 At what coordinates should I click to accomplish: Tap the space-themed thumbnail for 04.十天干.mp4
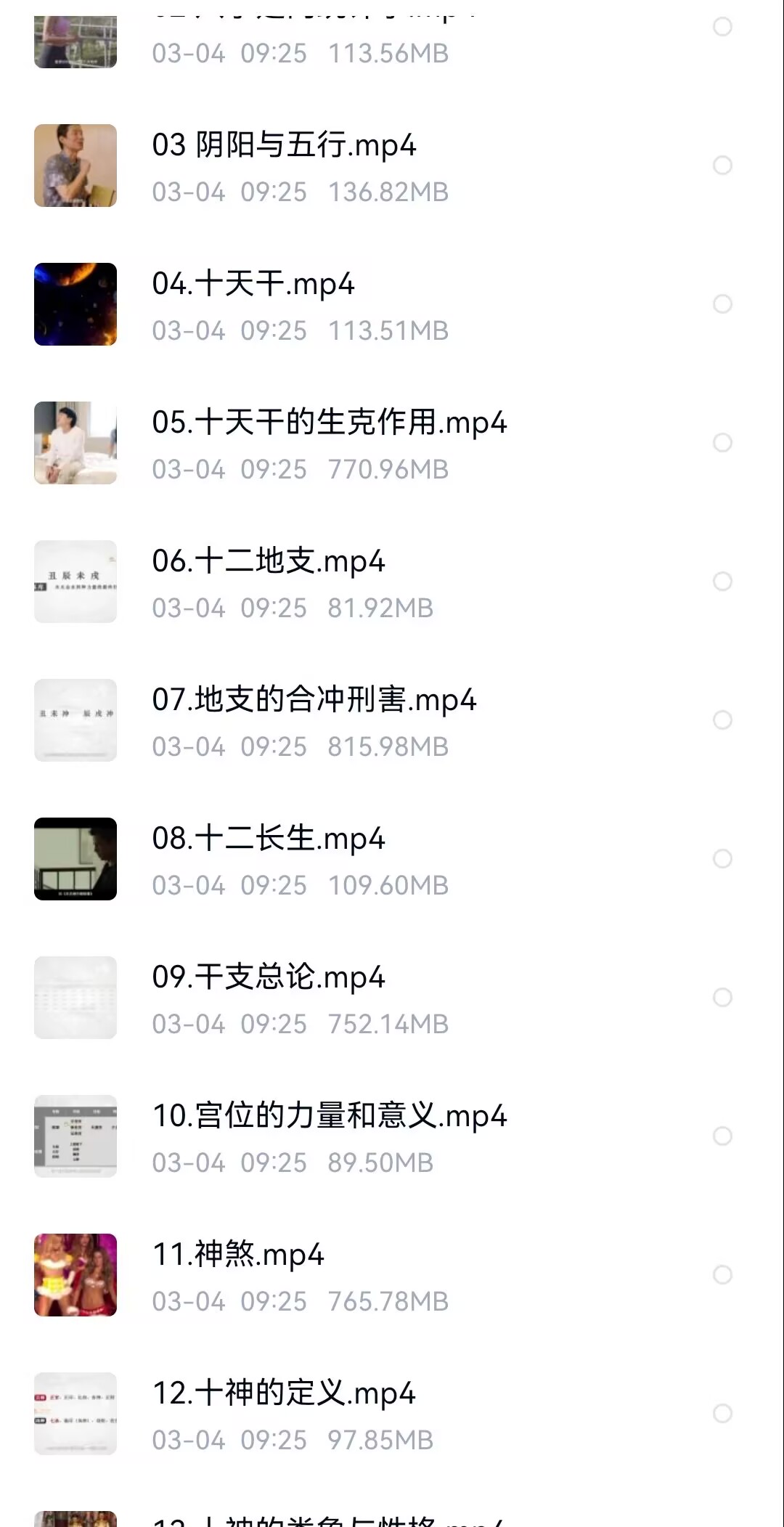pyautogui.click(x=75, y=304)
